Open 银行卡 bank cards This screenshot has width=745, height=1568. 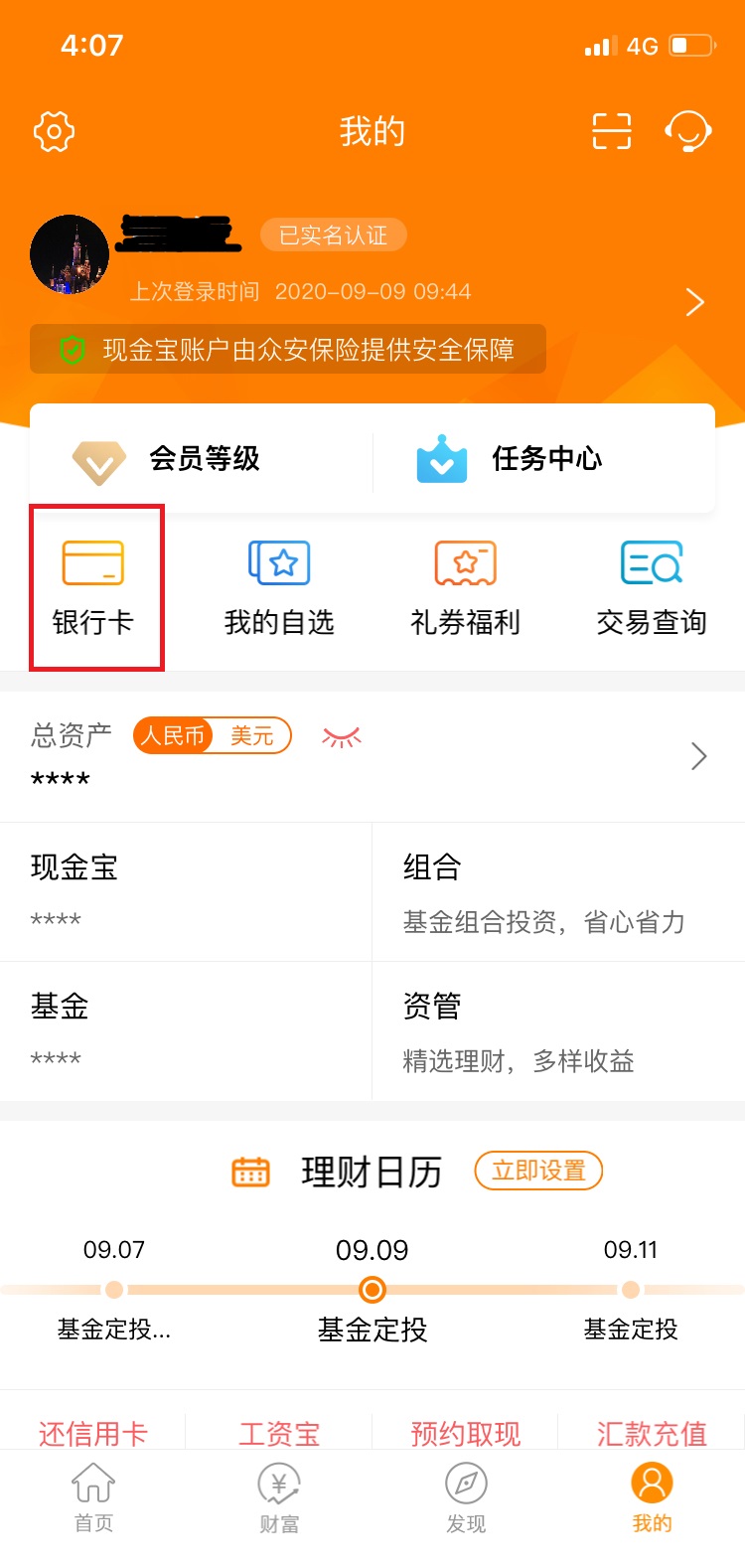click(93, 587)
